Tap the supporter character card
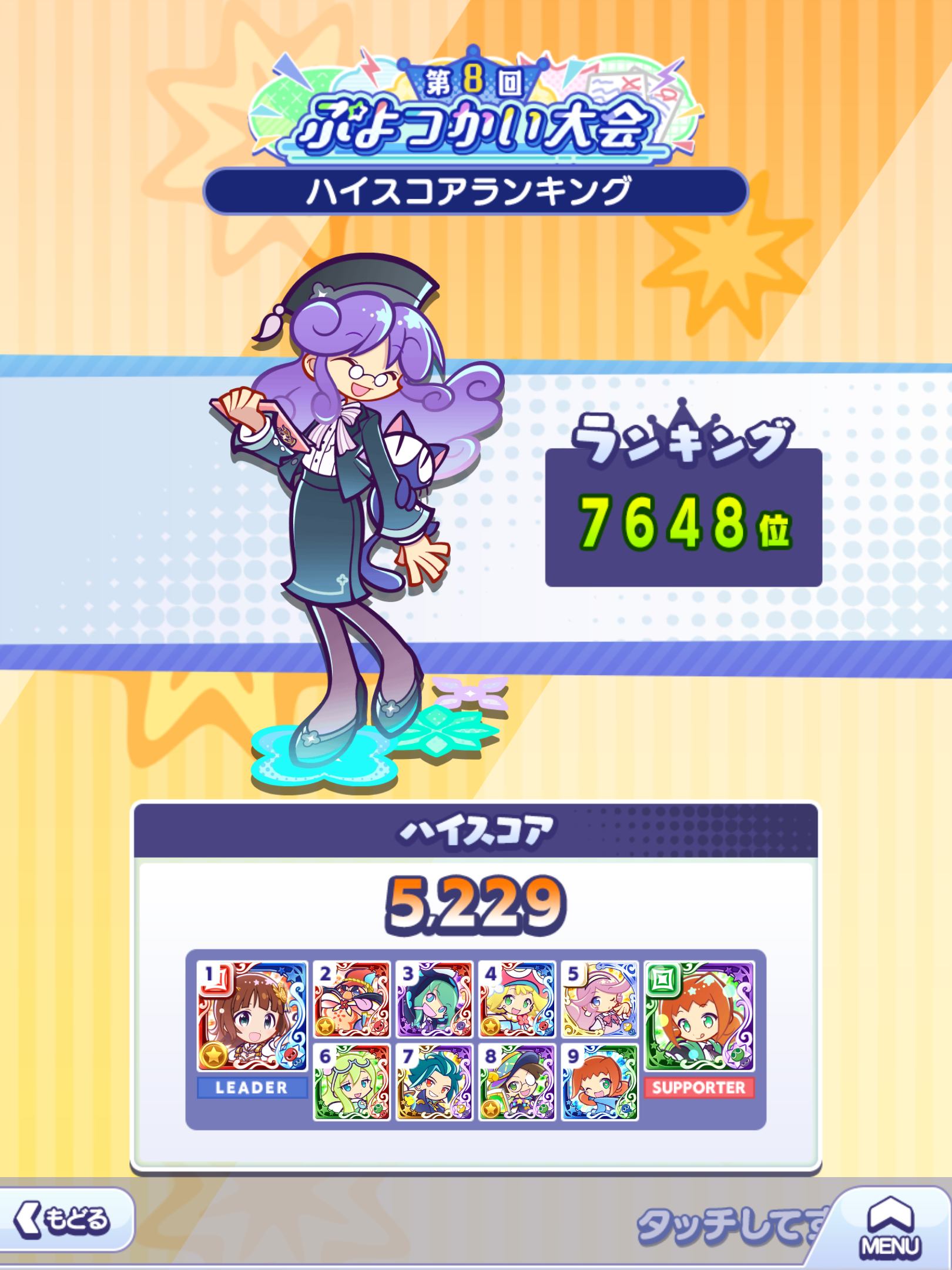 699,1017
